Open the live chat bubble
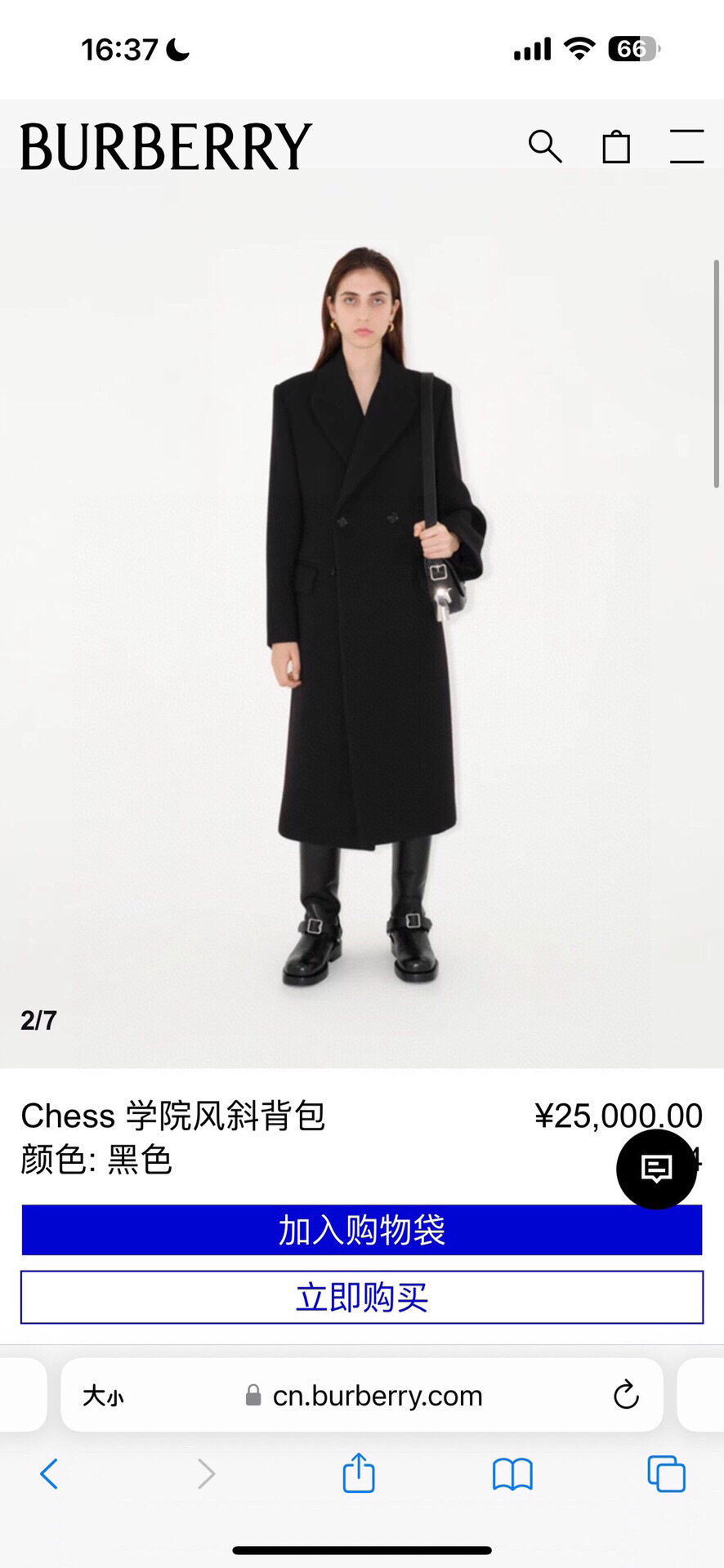The image size is (724, 1568). tap(656, 1169)
